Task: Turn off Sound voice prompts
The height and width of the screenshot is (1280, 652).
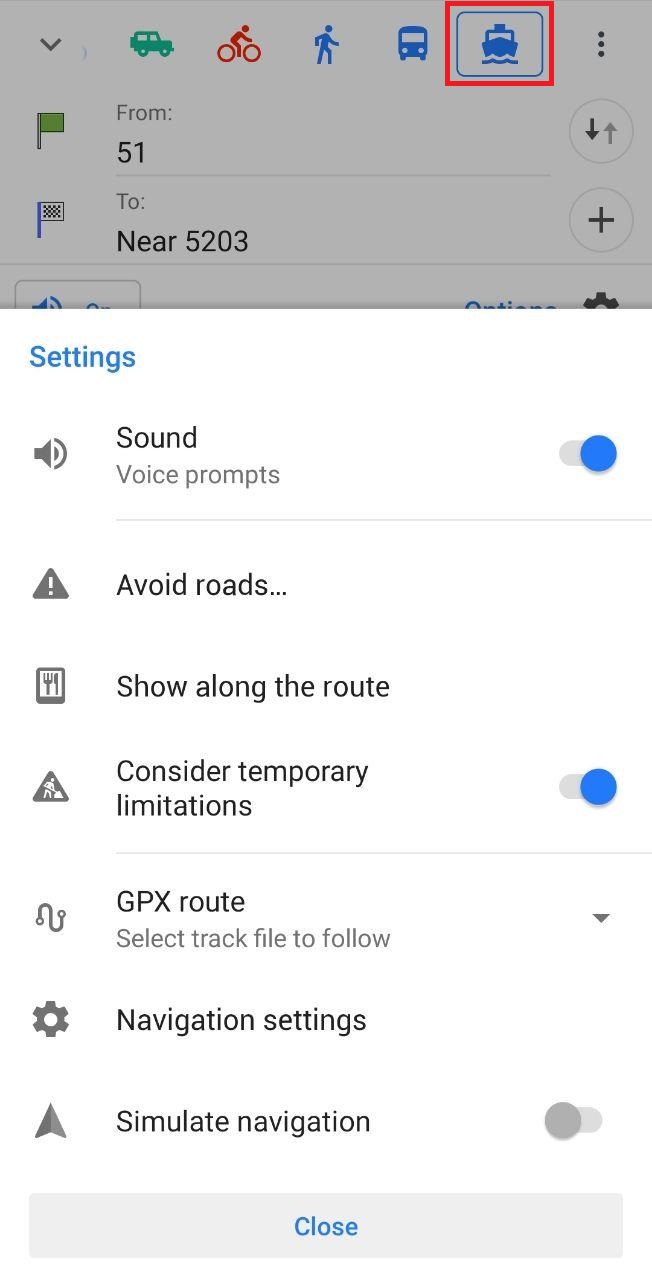Action: point(588,454)
